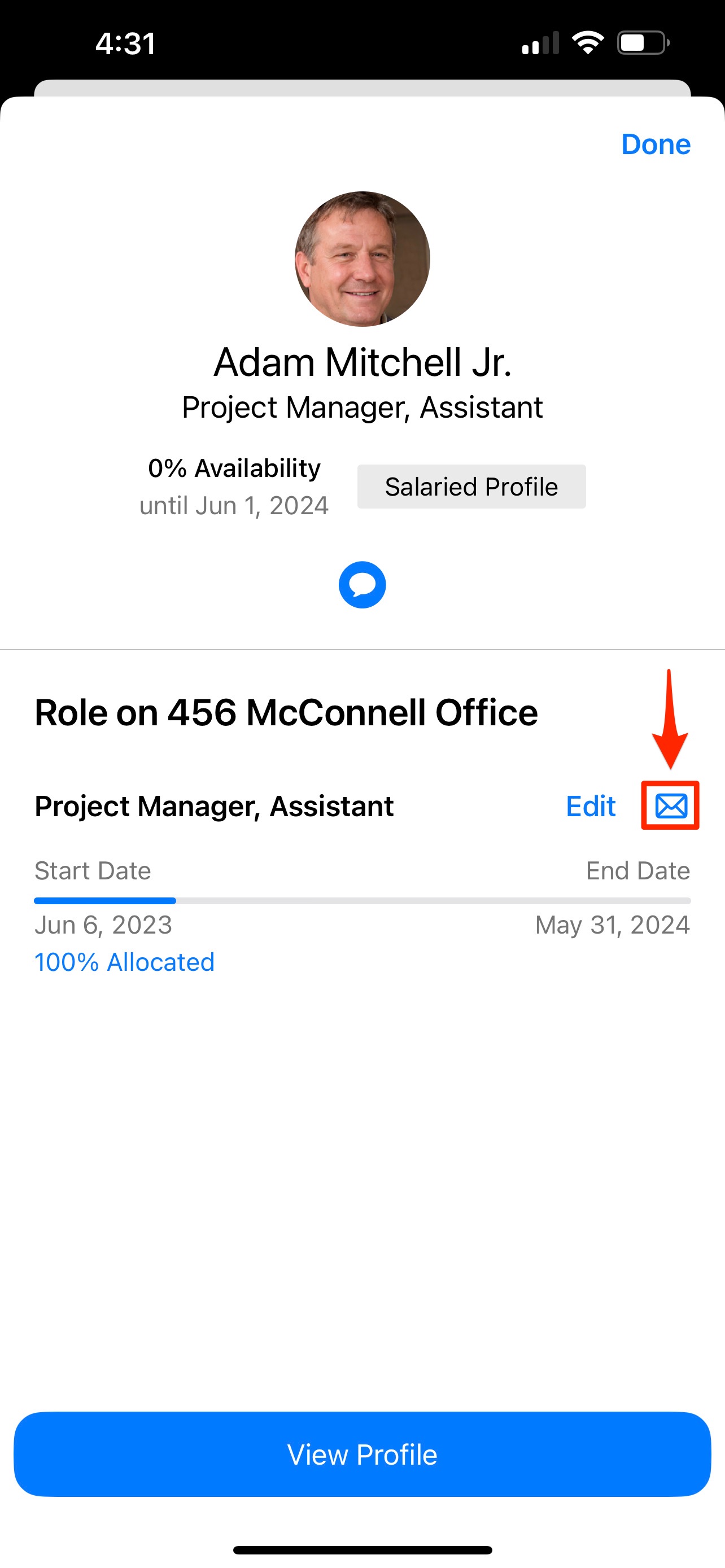Tap Done to close the sheet
Screen dimensions: 725x1568
pos(656,144)
